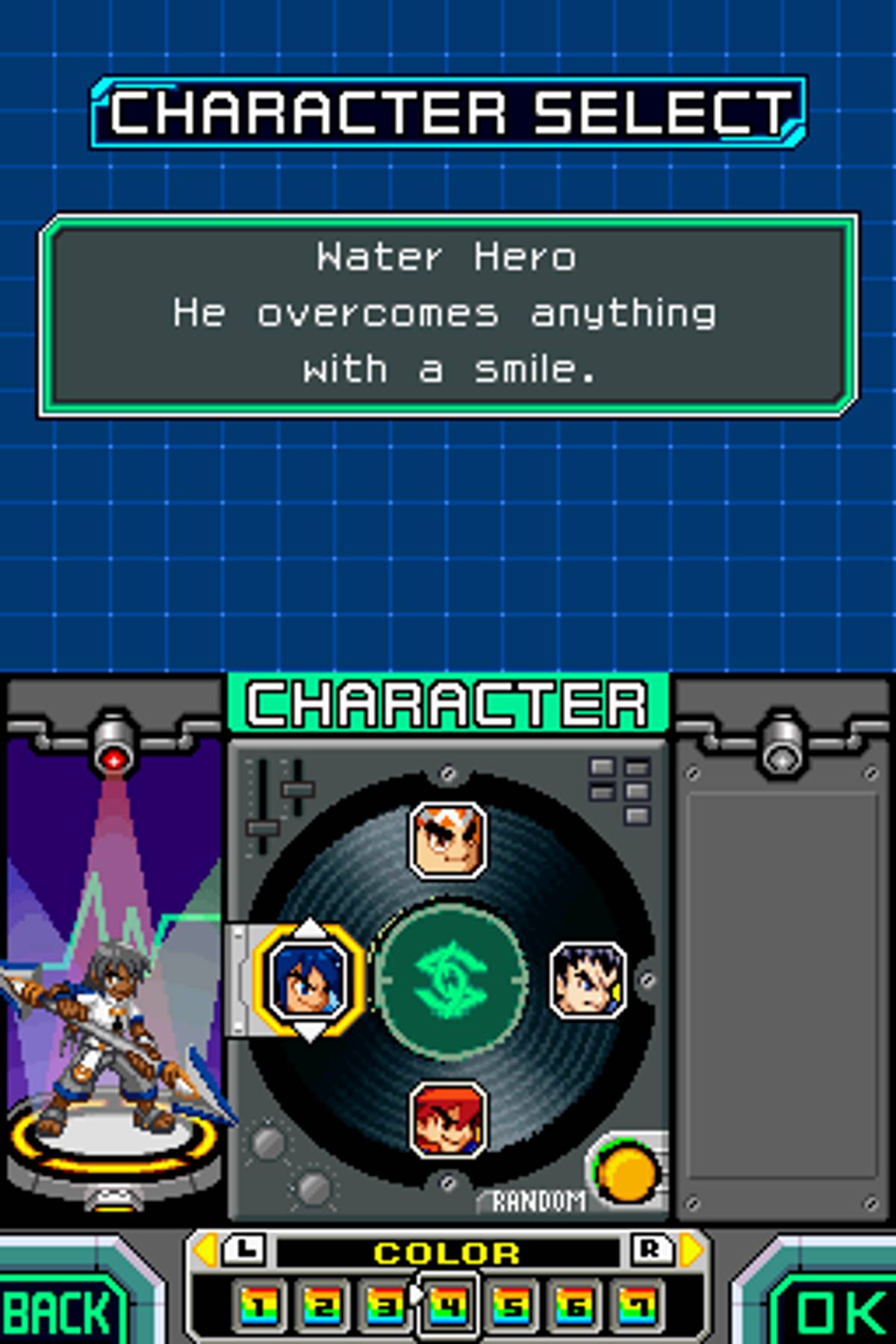
Task: Choose color swatch 2
Action: (x=321, y=1307)
